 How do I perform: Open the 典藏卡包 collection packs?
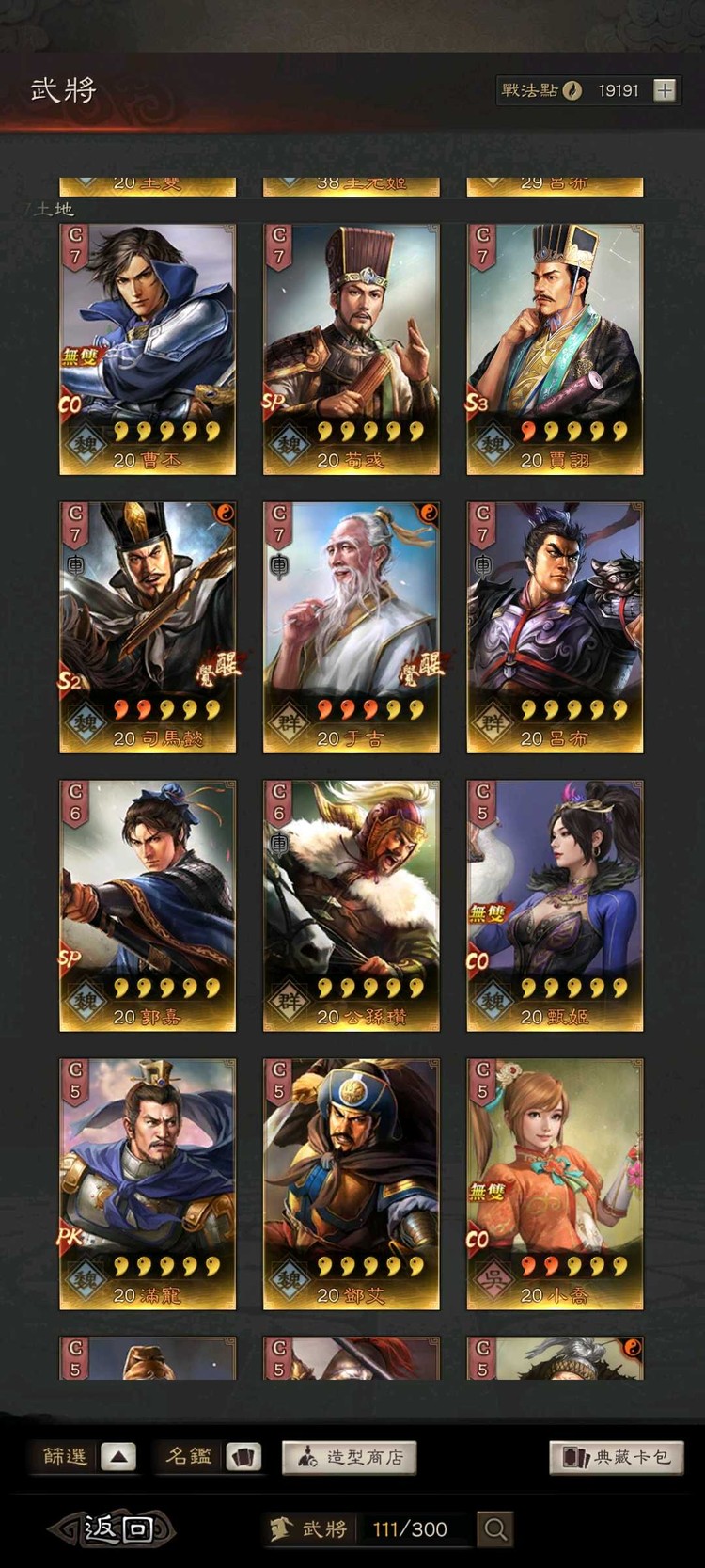(617, 1457)
